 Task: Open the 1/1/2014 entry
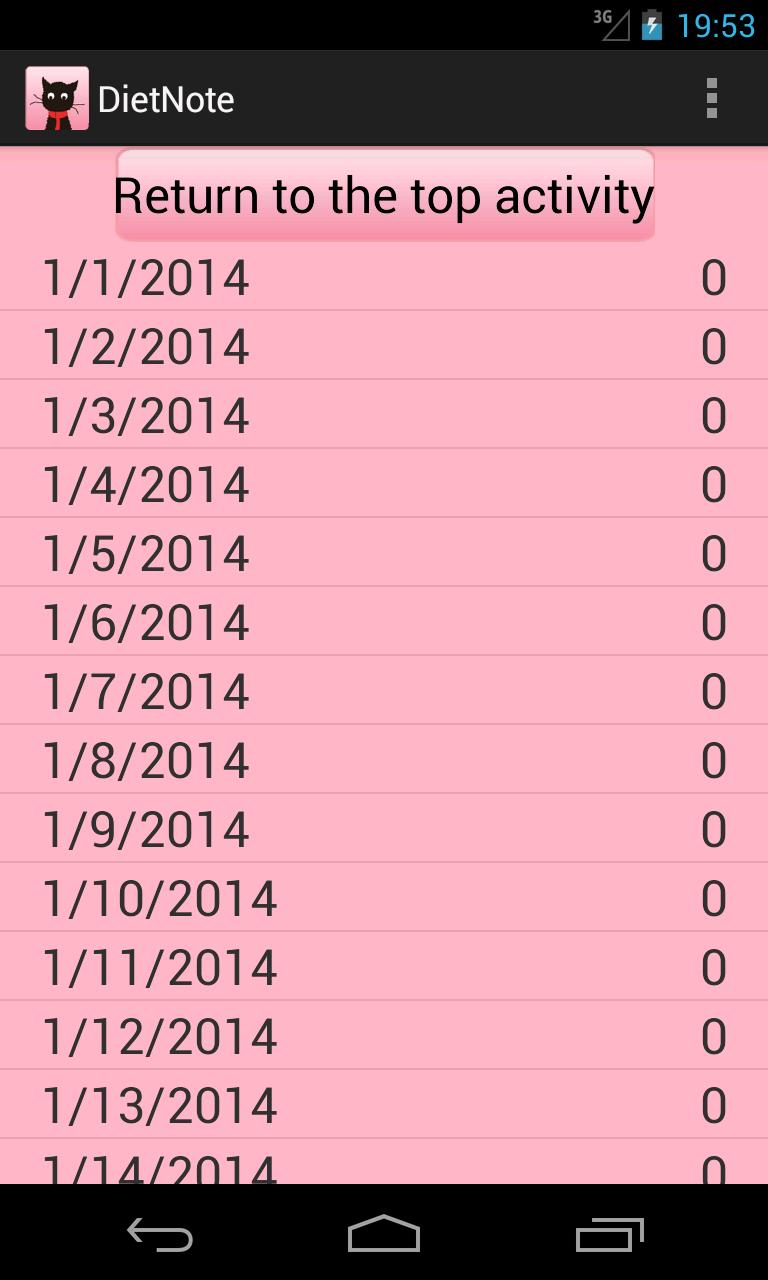[x=384, y=277]
